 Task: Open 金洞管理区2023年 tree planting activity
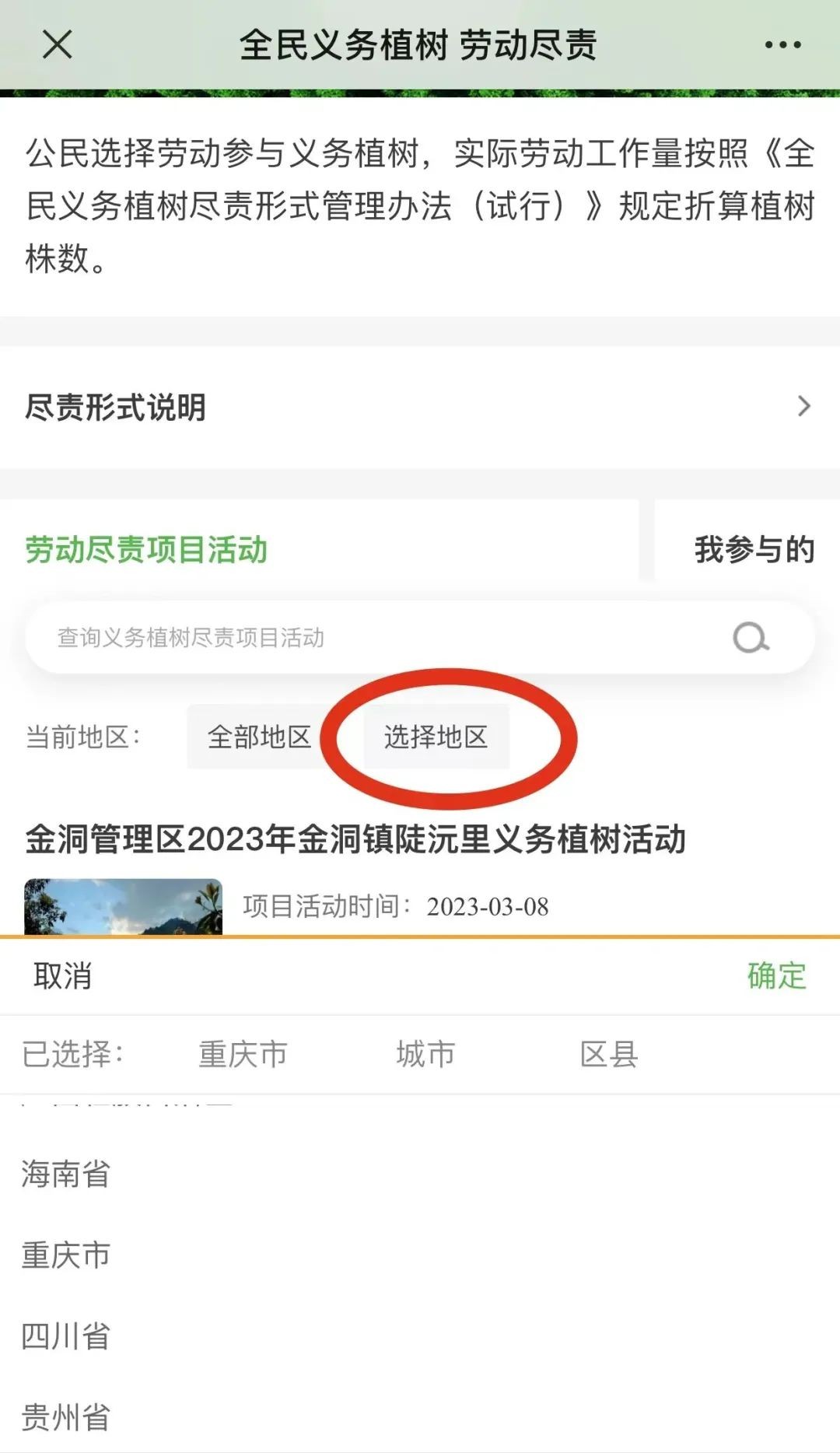355,839
